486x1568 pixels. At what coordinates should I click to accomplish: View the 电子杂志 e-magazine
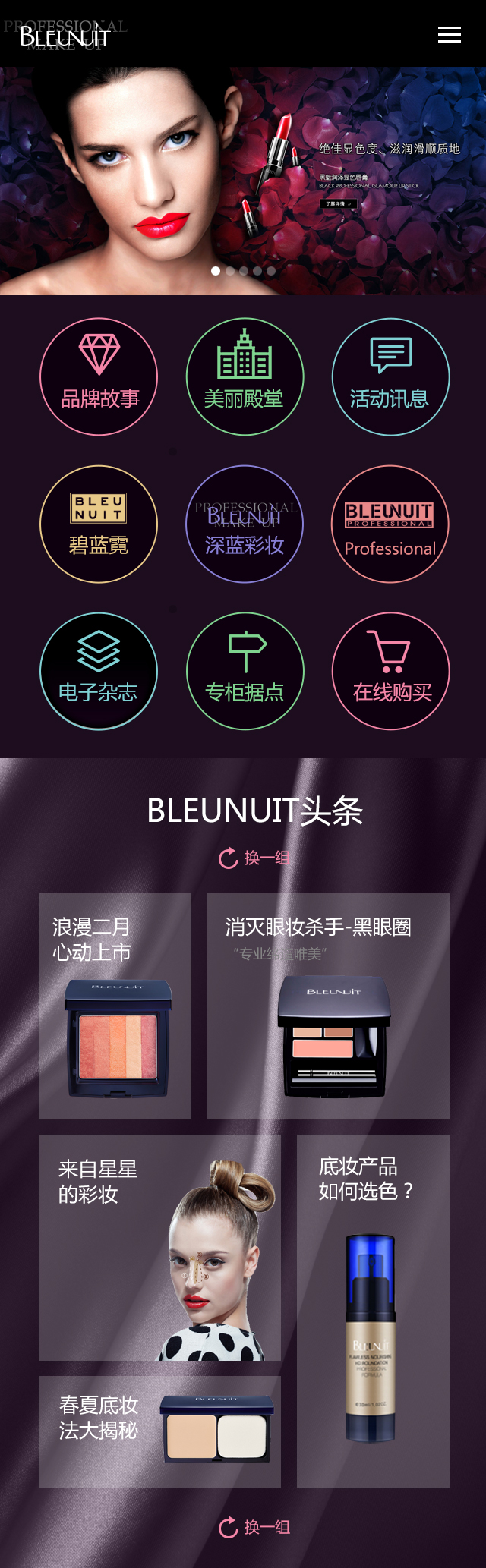tap(99, 671)
